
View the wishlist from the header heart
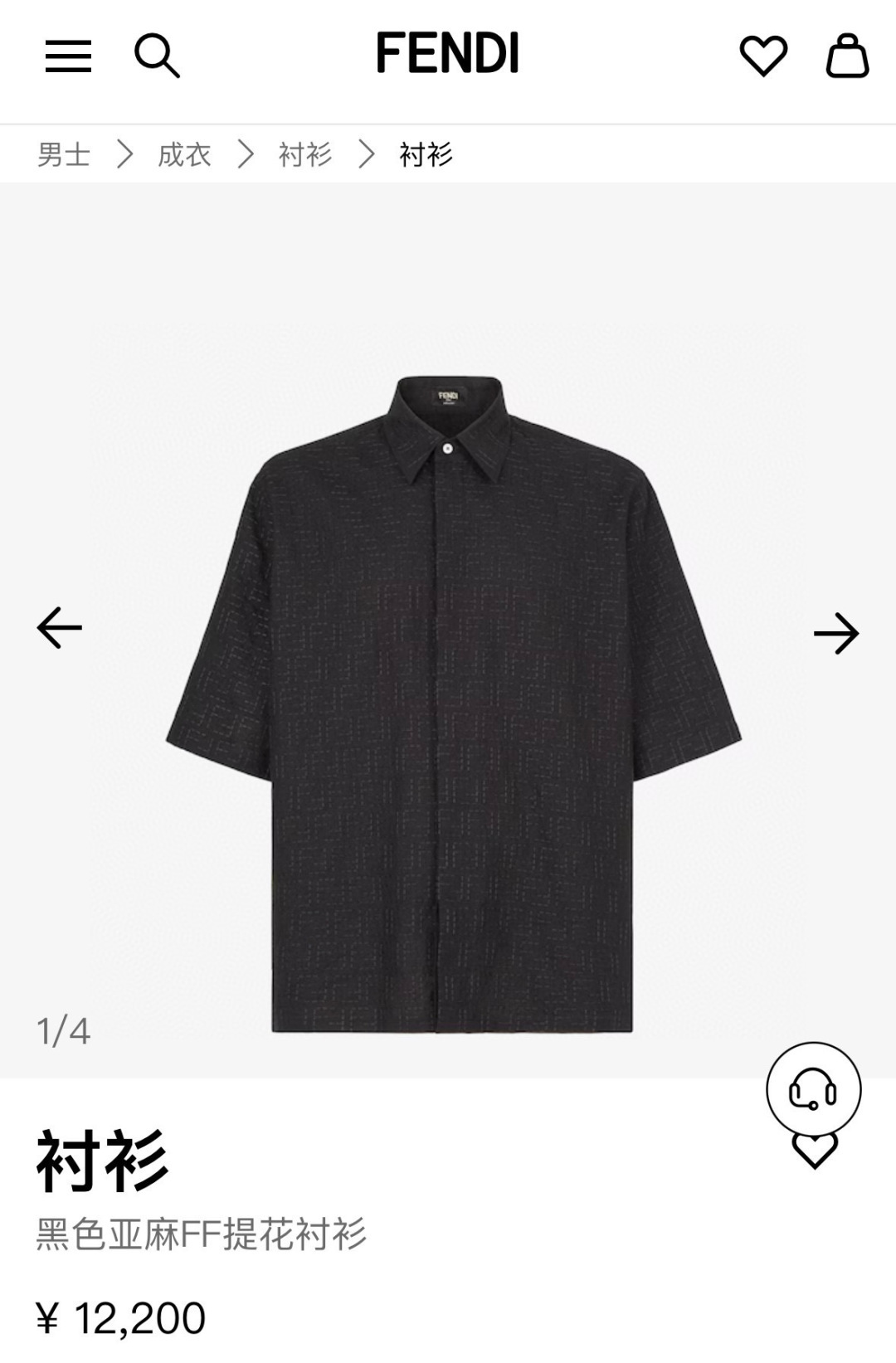(762, 56)
